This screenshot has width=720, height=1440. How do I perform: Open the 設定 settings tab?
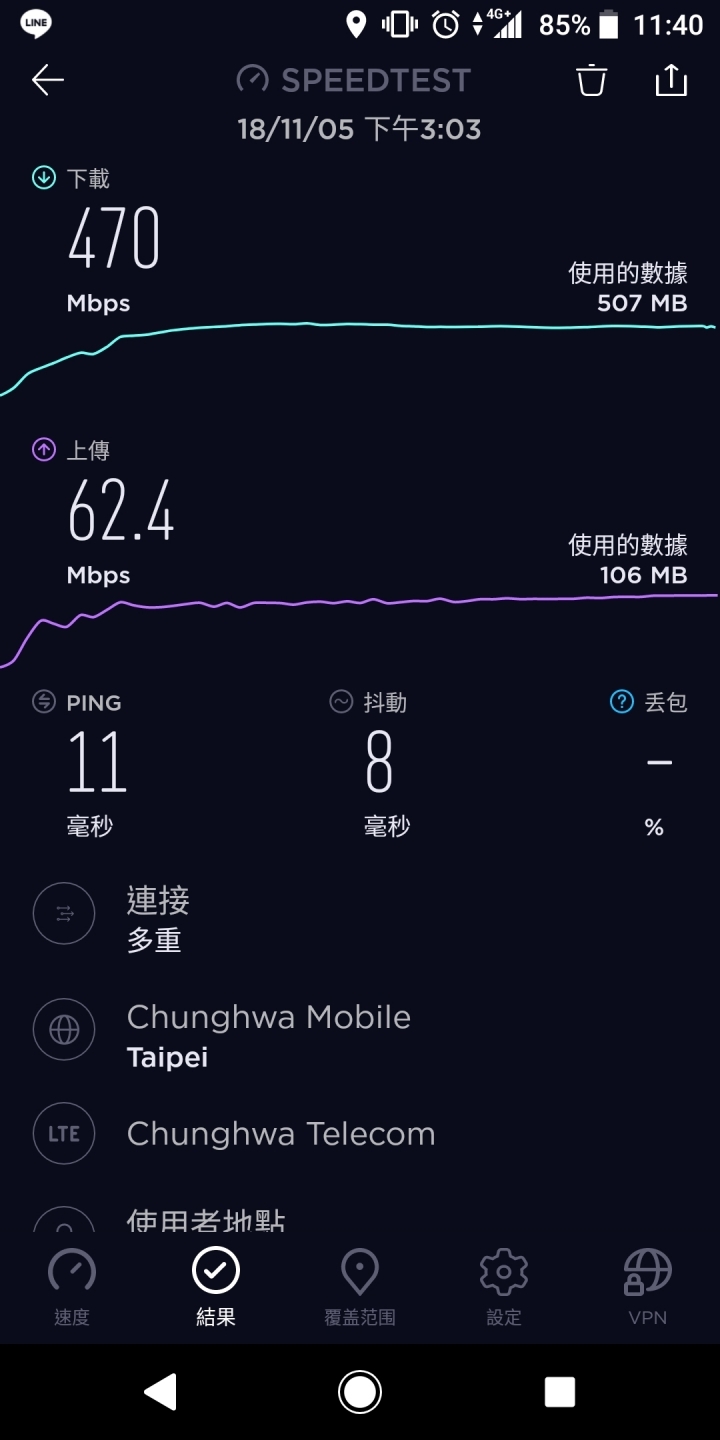tap(504, 1287)
